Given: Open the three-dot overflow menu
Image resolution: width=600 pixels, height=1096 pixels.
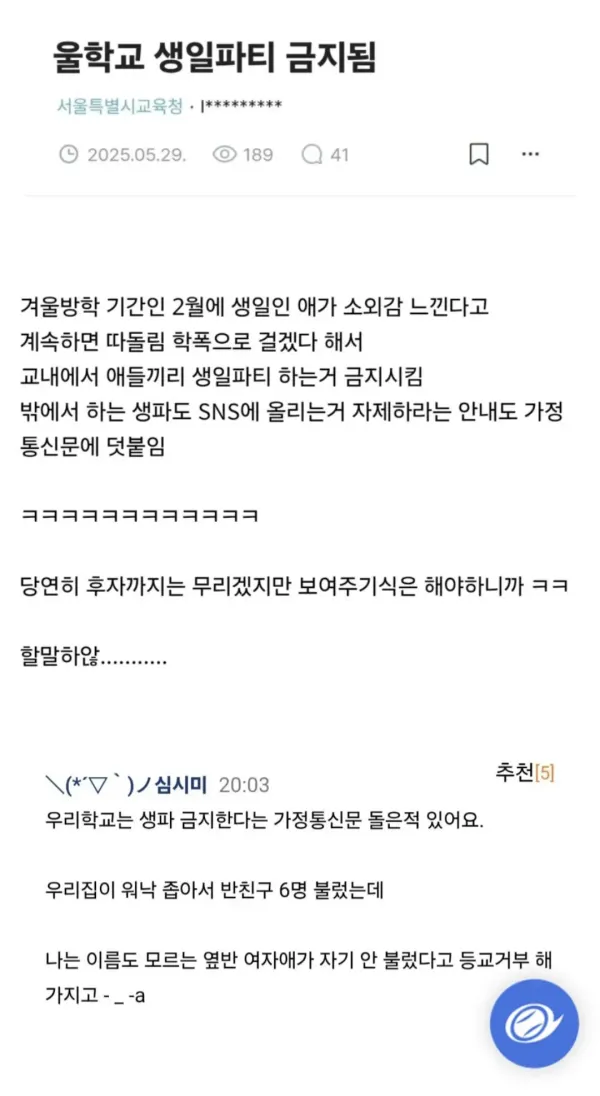Looking at the screenshot, I should coord(531,154).
